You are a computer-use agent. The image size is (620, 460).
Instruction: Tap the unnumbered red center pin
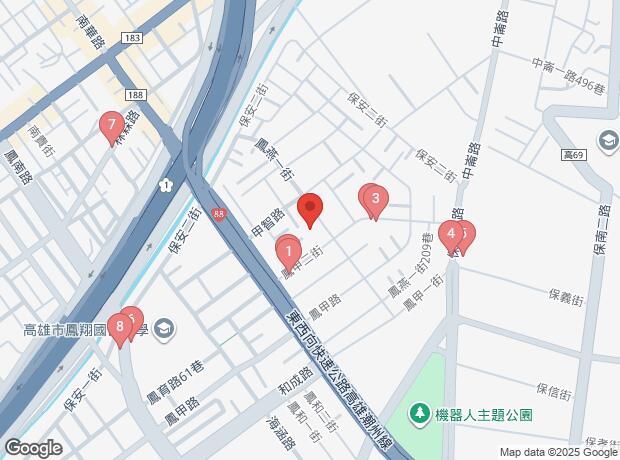click(x=310, y=209)
